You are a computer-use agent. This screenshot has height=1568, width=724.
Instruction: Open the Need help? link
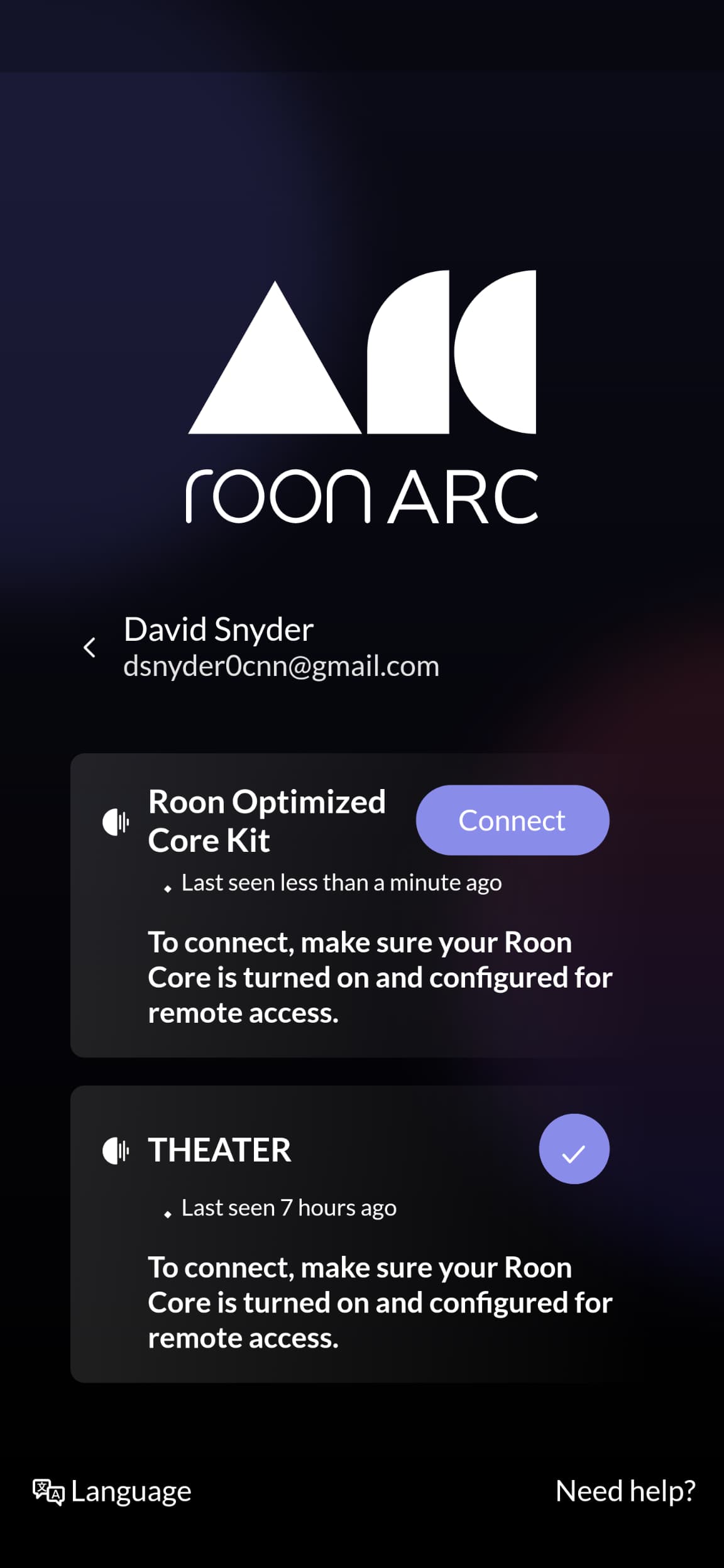[625, 1491]
